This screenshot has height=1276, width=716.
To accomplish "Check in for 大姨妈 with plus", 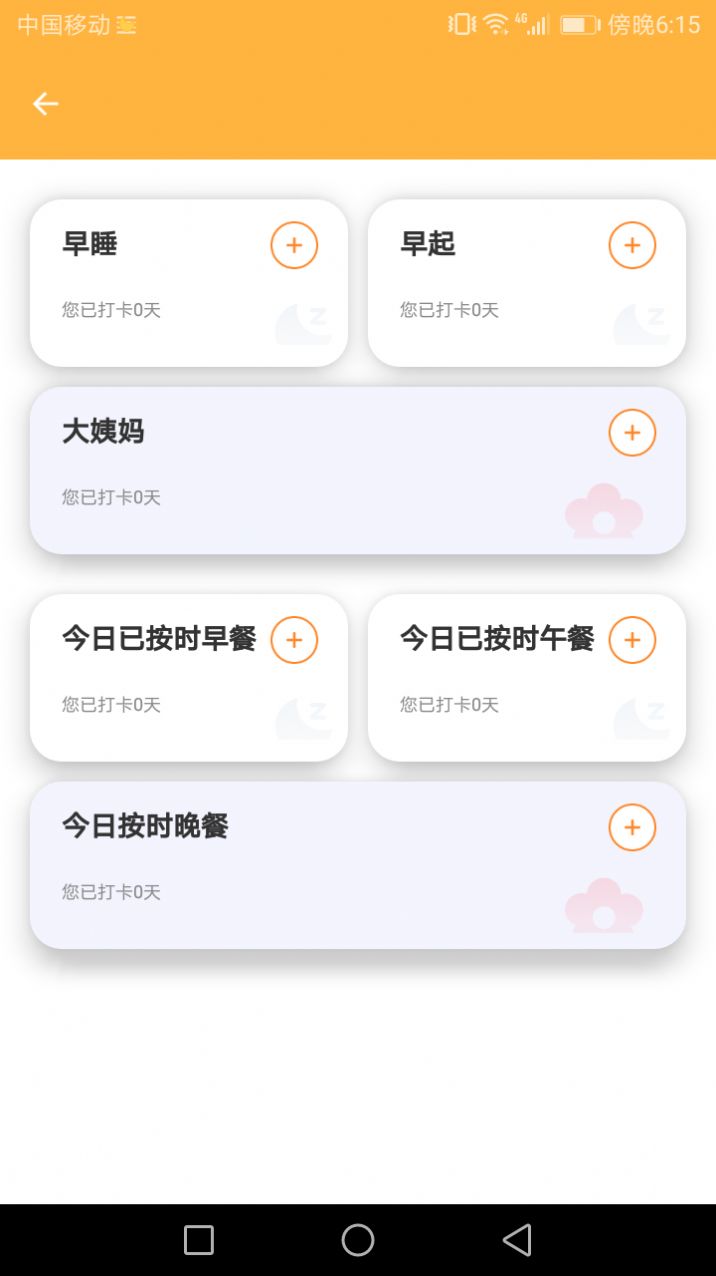I will tap(632, 433).
